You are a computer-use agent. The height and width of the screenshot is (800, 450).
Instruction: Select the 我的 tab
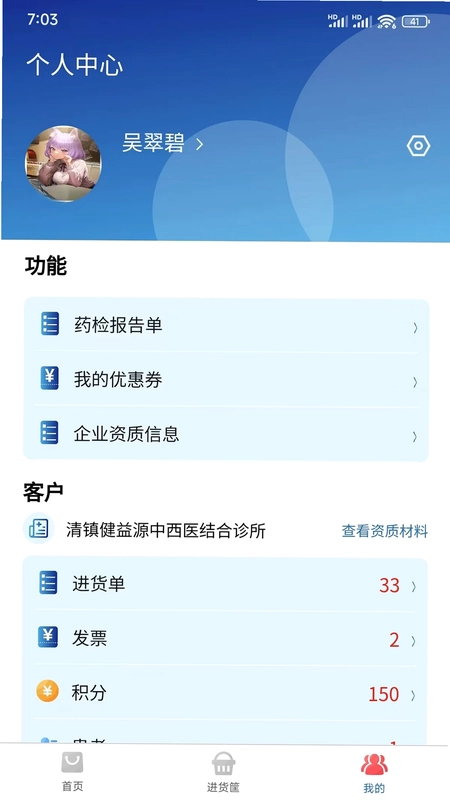[x=374, y=773]
